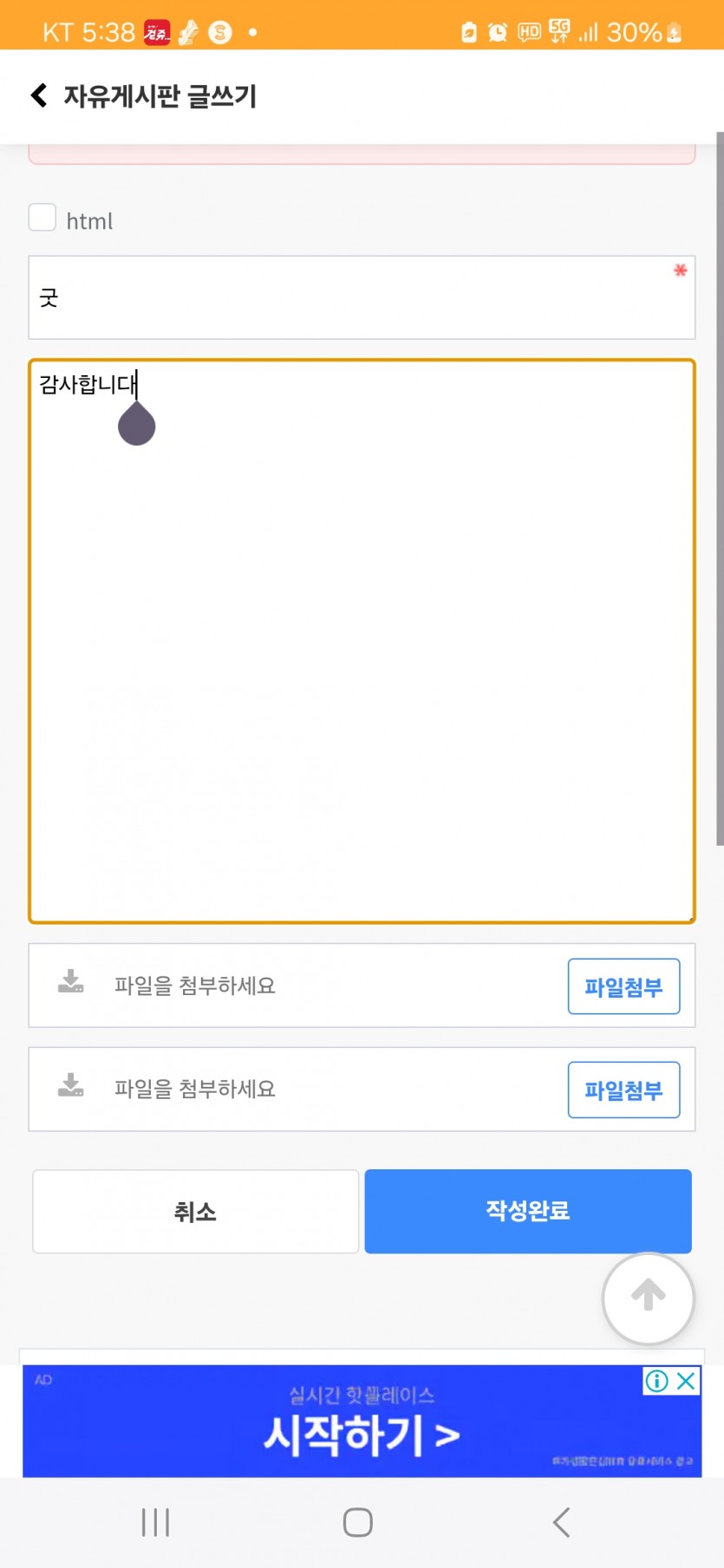Open the ad info icon
Viewport: 724px width, 1568px height.
(656, 1381)
